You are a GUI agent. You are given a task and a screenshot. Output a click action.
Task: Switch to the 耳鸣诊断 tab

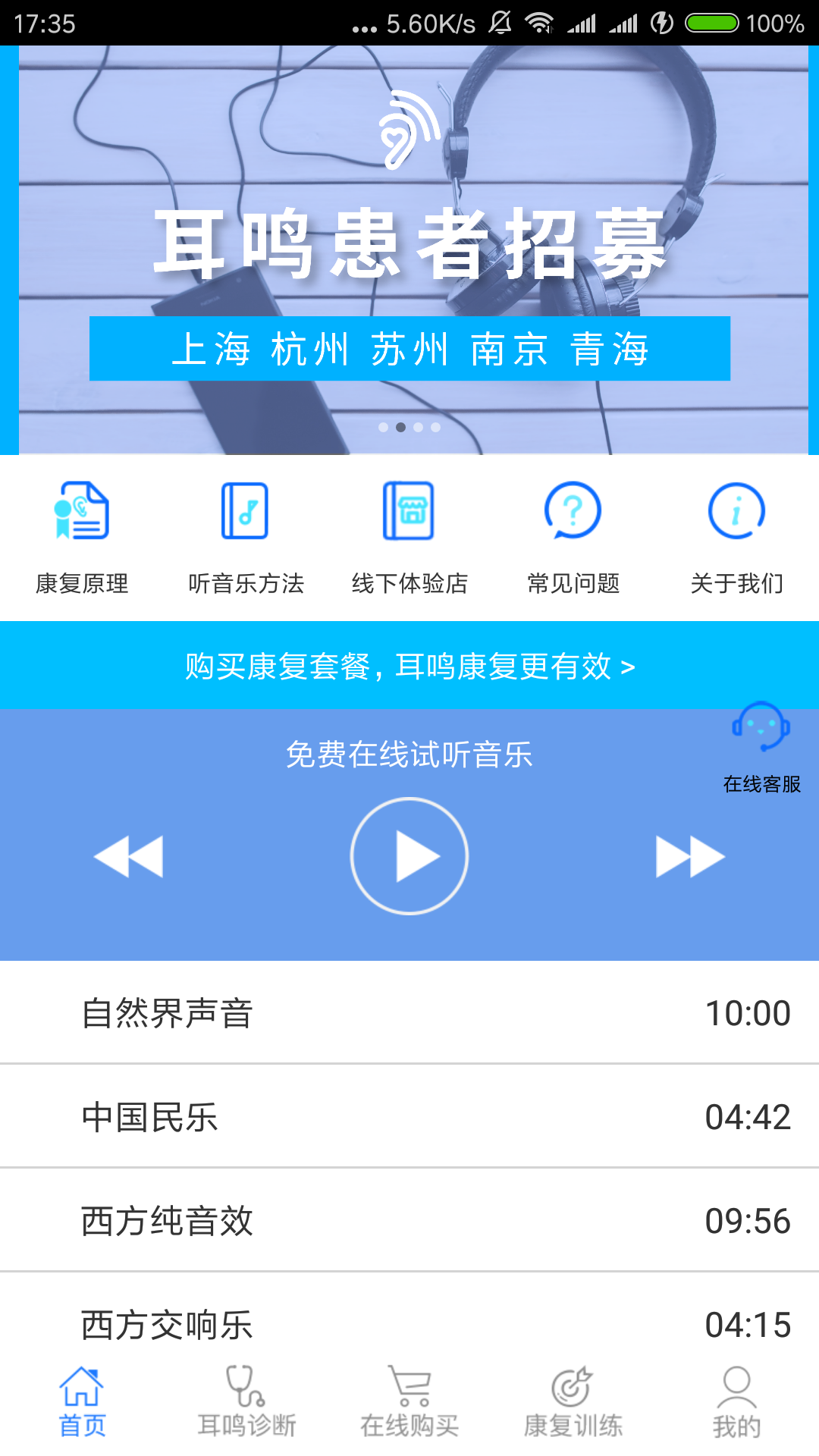coord(246,1403)
